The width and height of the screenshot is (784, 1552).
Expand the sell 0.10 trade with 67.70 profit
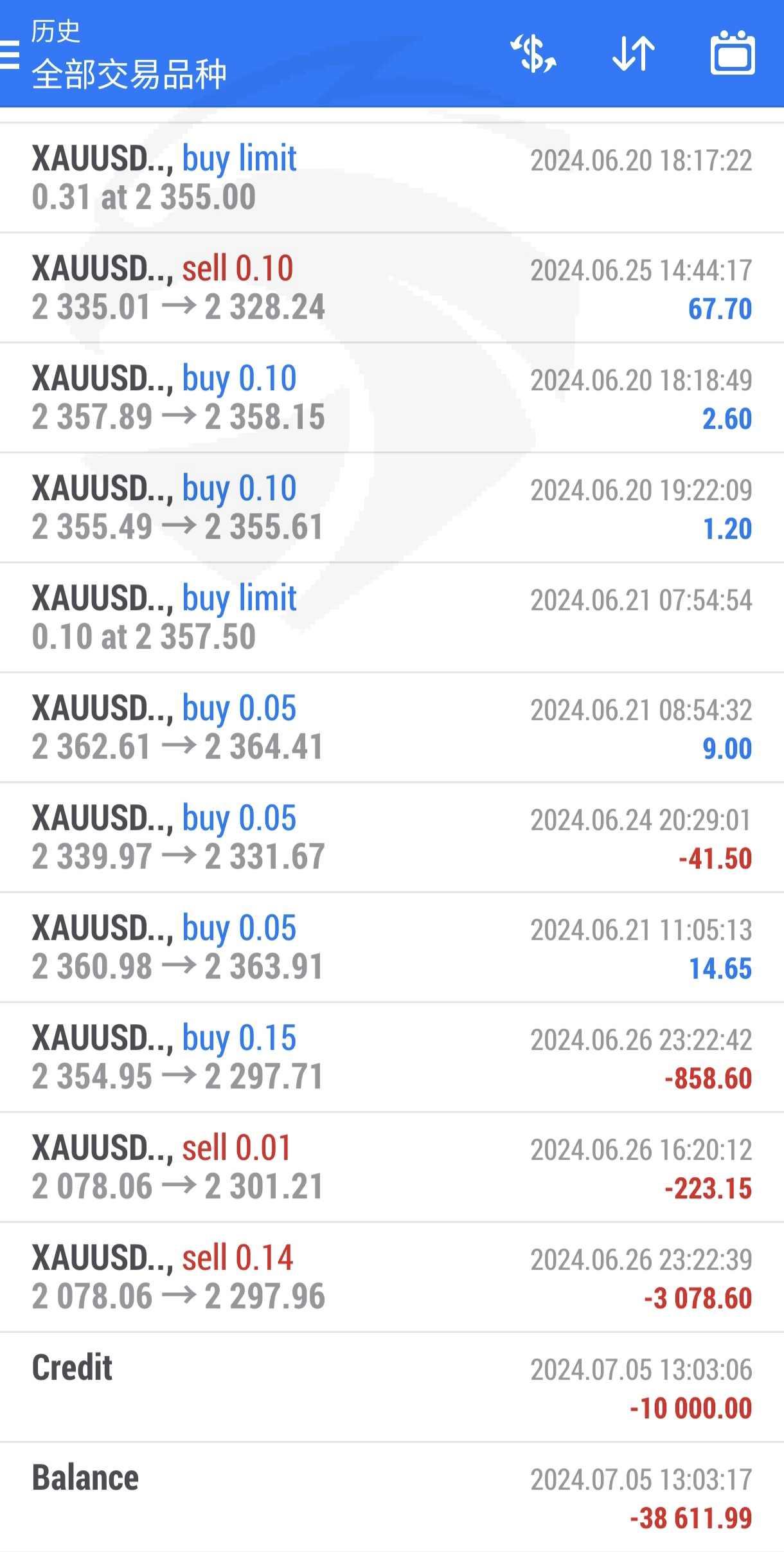[x=392, y=288]
